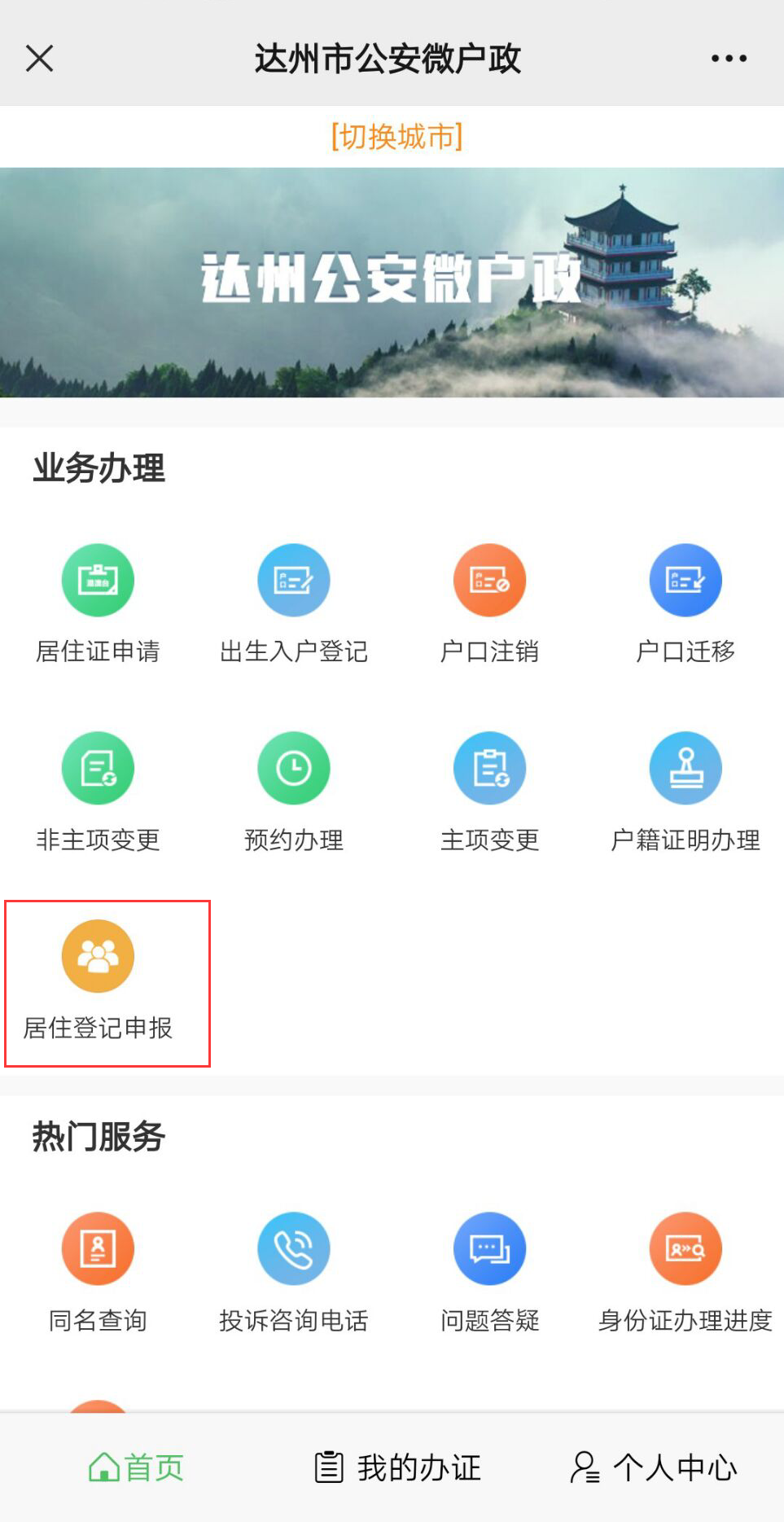Image resolution: width=784 pixels, height=1522 pixels.
Task: Open 居住证申请 service
Action: 98,581
